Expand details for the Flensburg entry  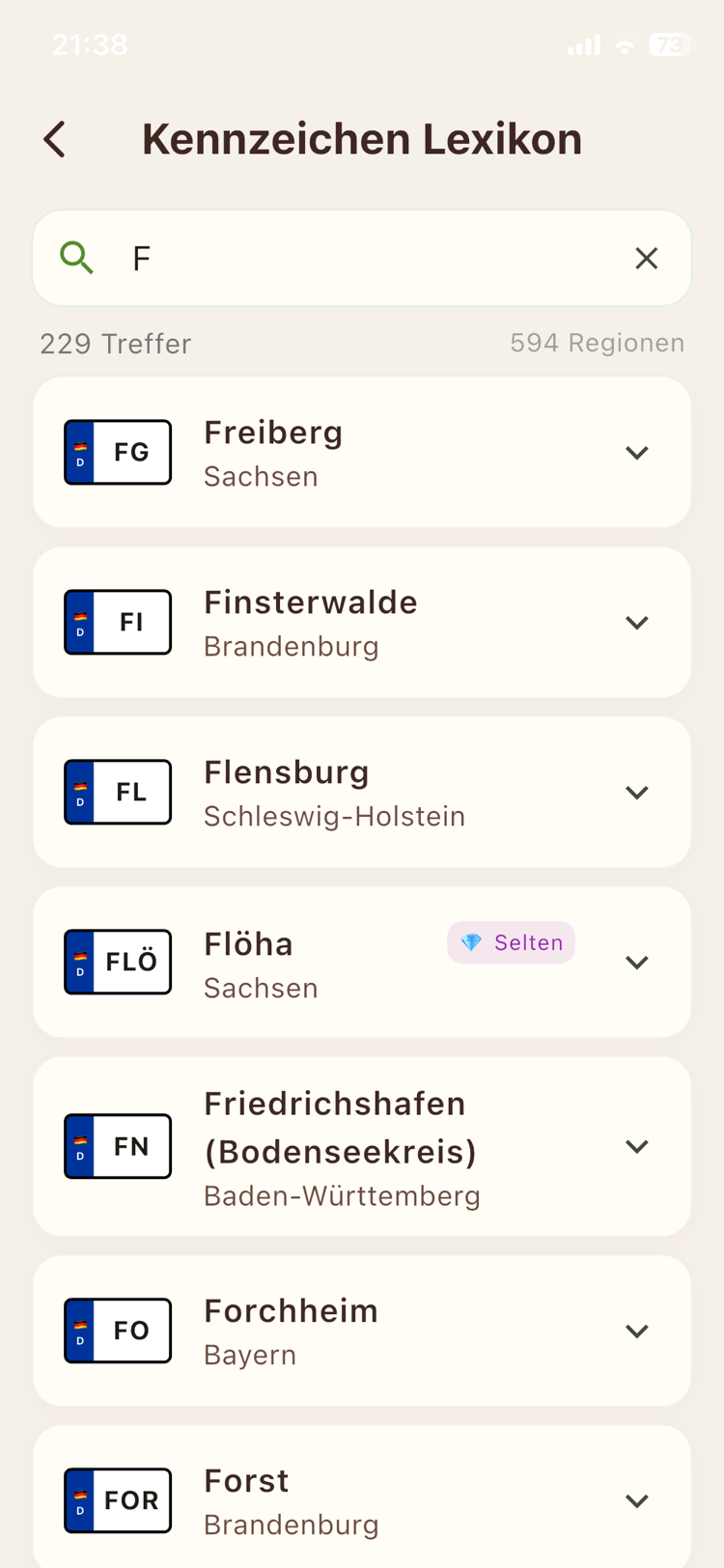637,792
